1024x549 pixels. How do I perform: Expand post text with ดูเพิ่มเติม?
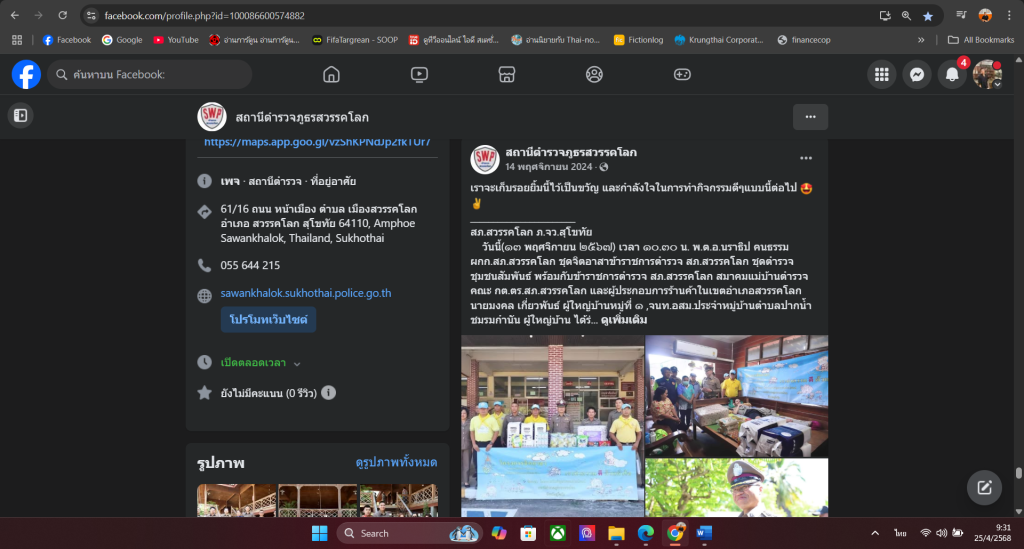pyautogui.click(x=624, y=320)
